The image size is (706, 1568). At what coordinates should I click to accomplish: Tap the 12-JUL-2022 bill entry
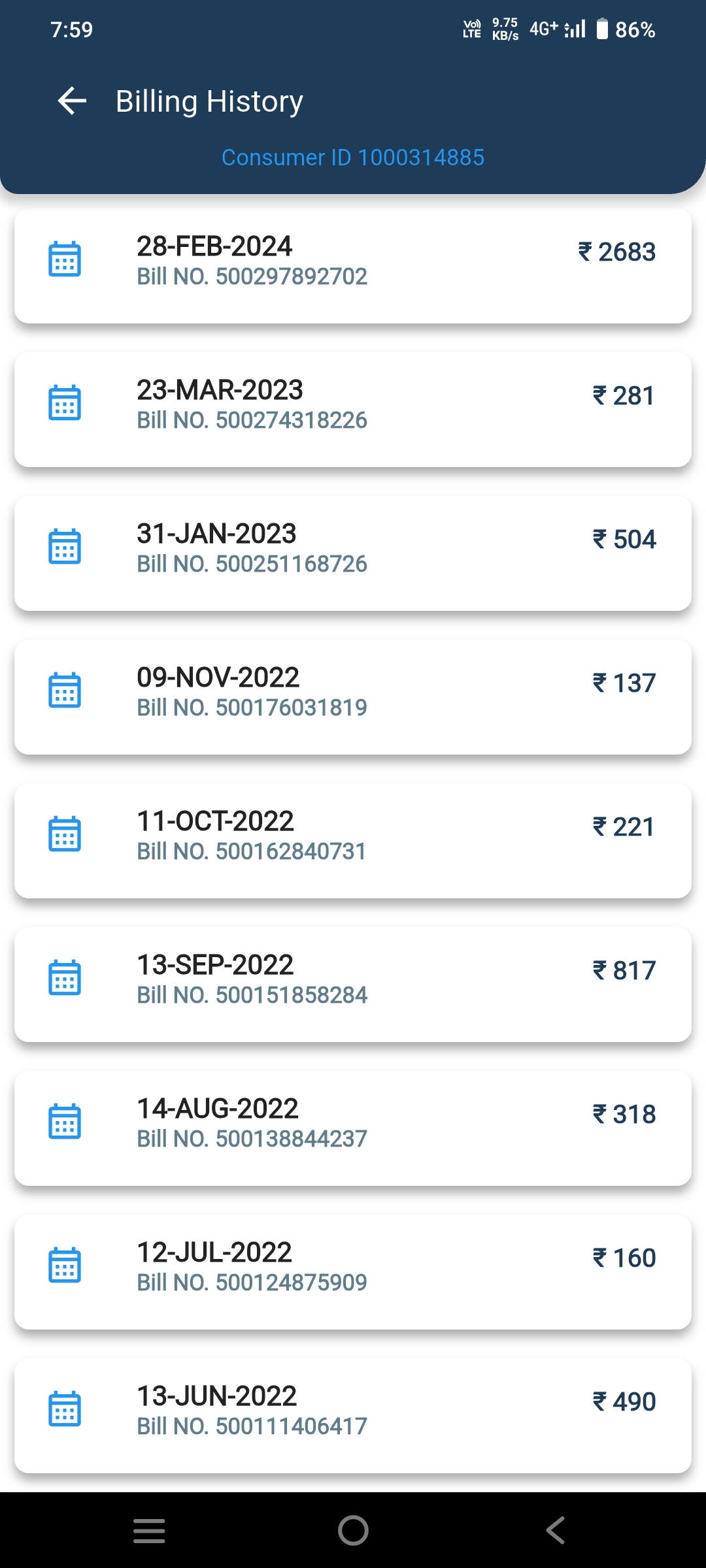[353, 1272]
